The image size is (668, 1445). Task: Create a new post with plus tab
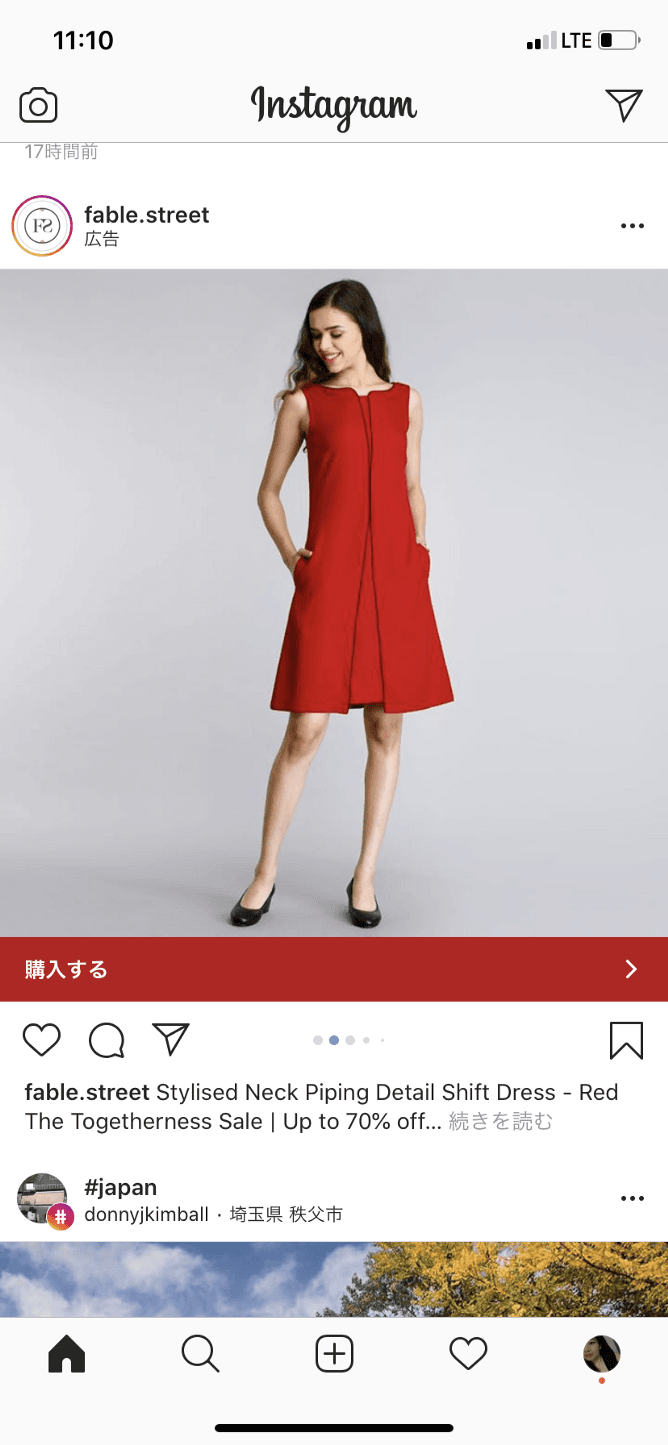[x=334, y=1355]
